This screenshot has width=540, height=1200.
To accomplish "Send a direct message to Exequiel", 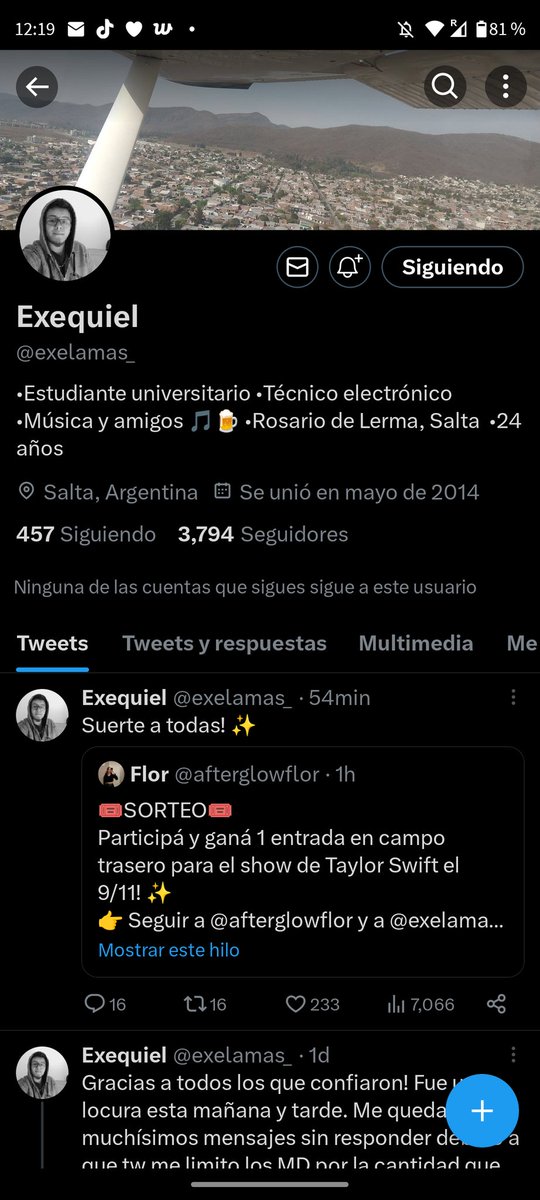I will [297, 267].
